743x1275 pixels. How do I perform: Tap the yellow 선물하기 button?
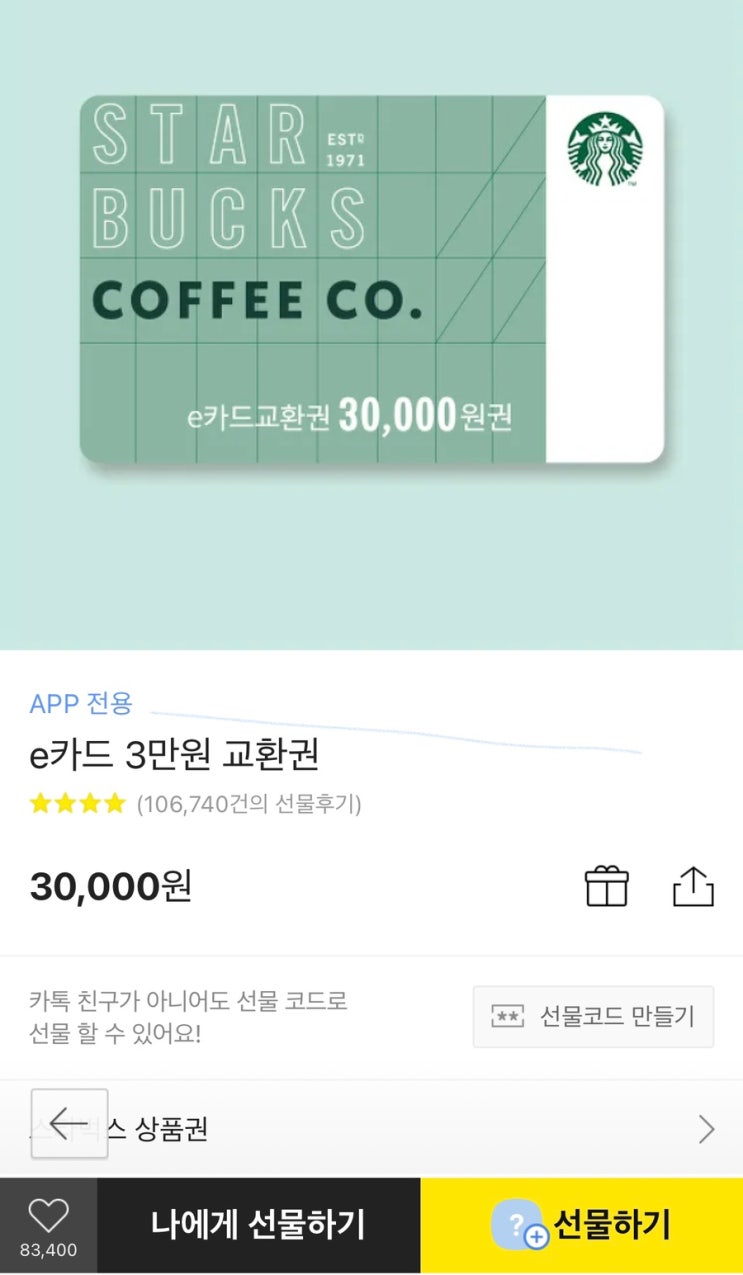pos(581,1225)
